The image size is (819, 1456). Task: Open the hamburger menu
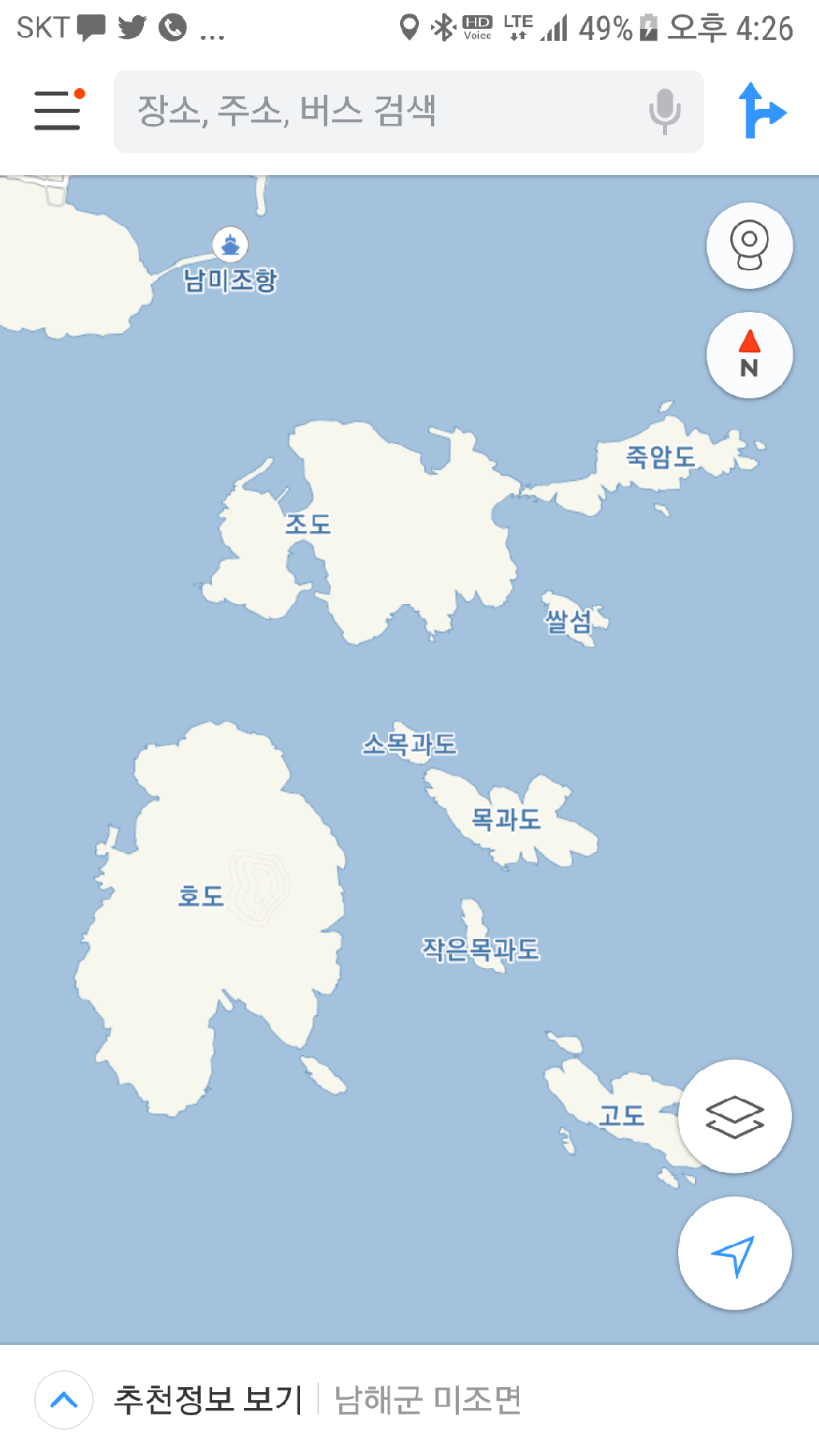58,110
